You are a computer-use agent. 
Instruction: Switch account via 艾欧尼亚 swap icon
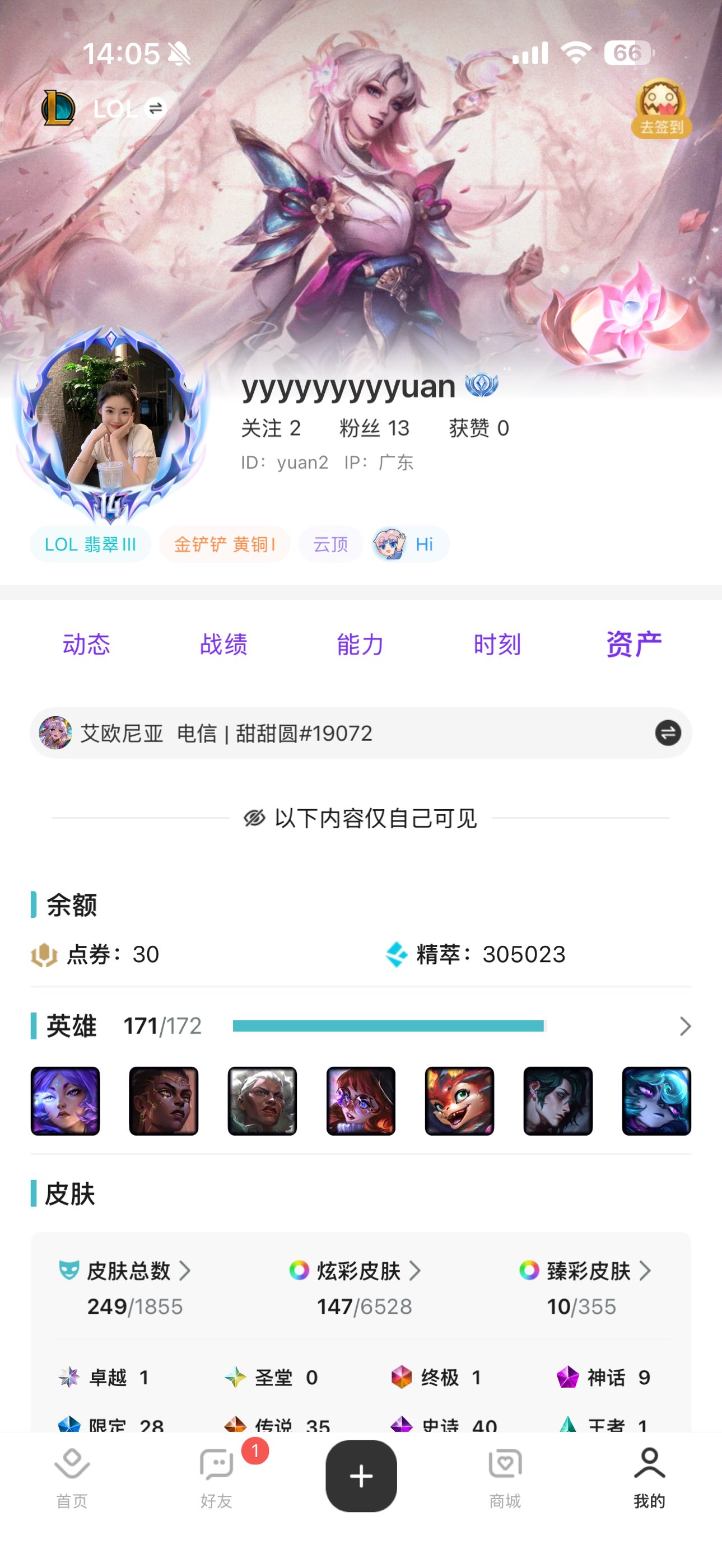pyautogui.click(x=668, y=733)
